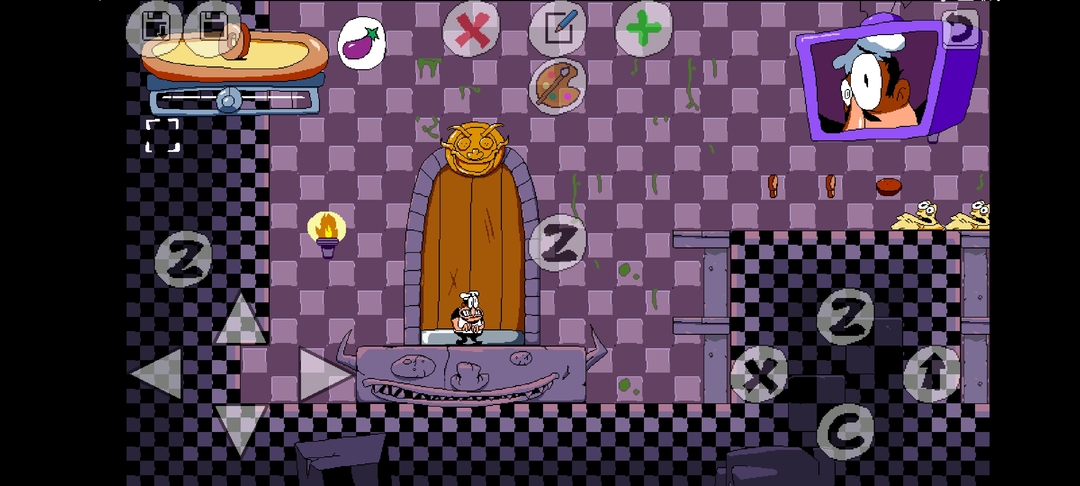
Task: Tap the right arrow on the d-pad
Action: [324, 374]
